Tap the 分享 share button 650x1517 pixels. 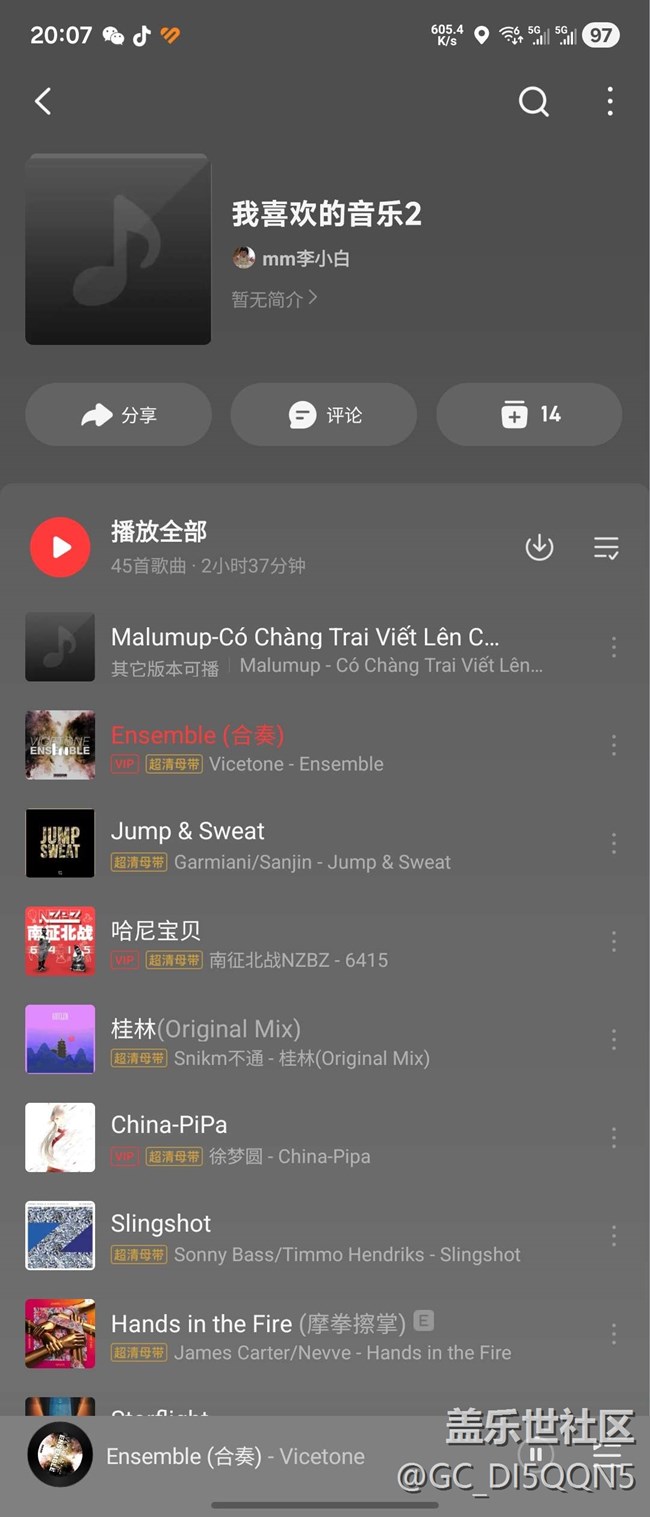point(118,414)
